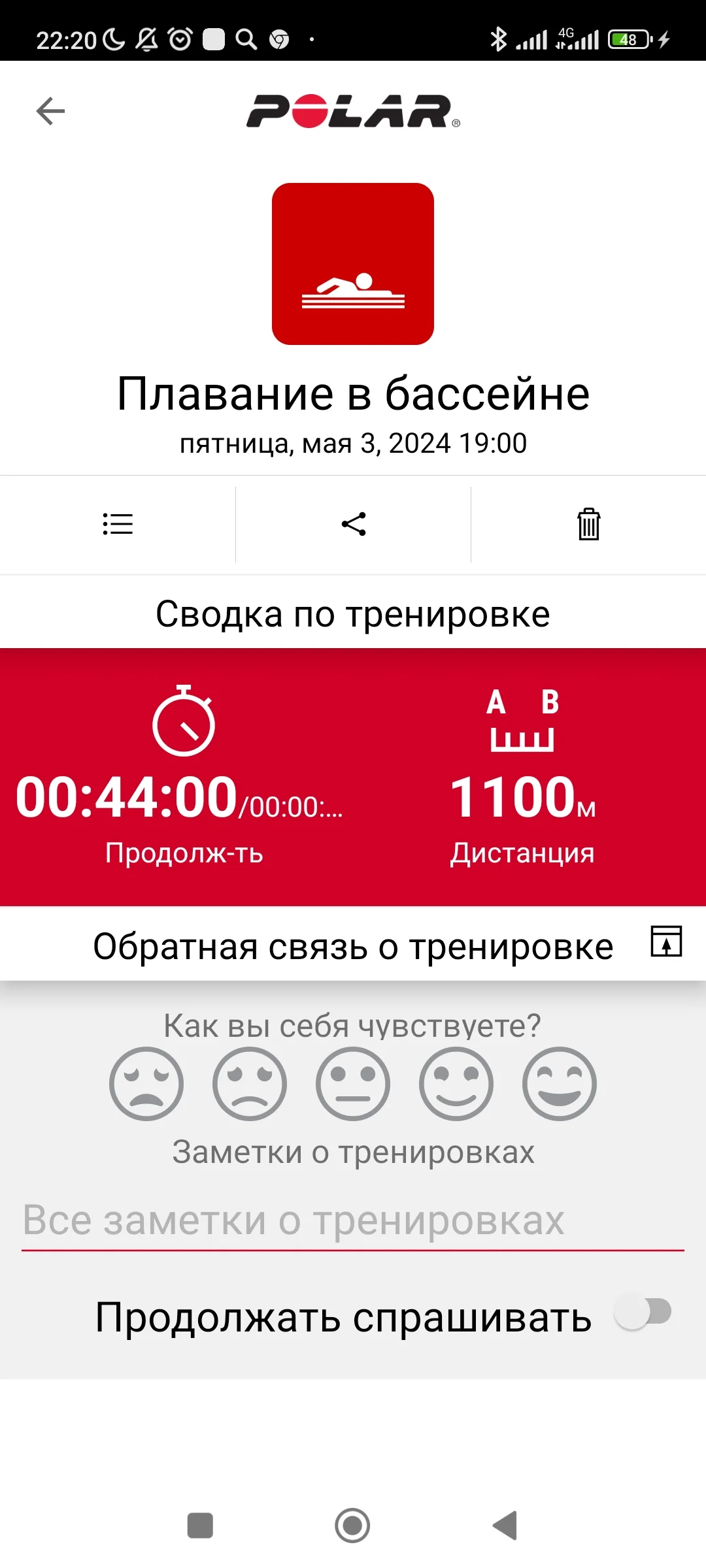Select the very sad face
The image size is (706, 1568).
[x=146, y=1084]
